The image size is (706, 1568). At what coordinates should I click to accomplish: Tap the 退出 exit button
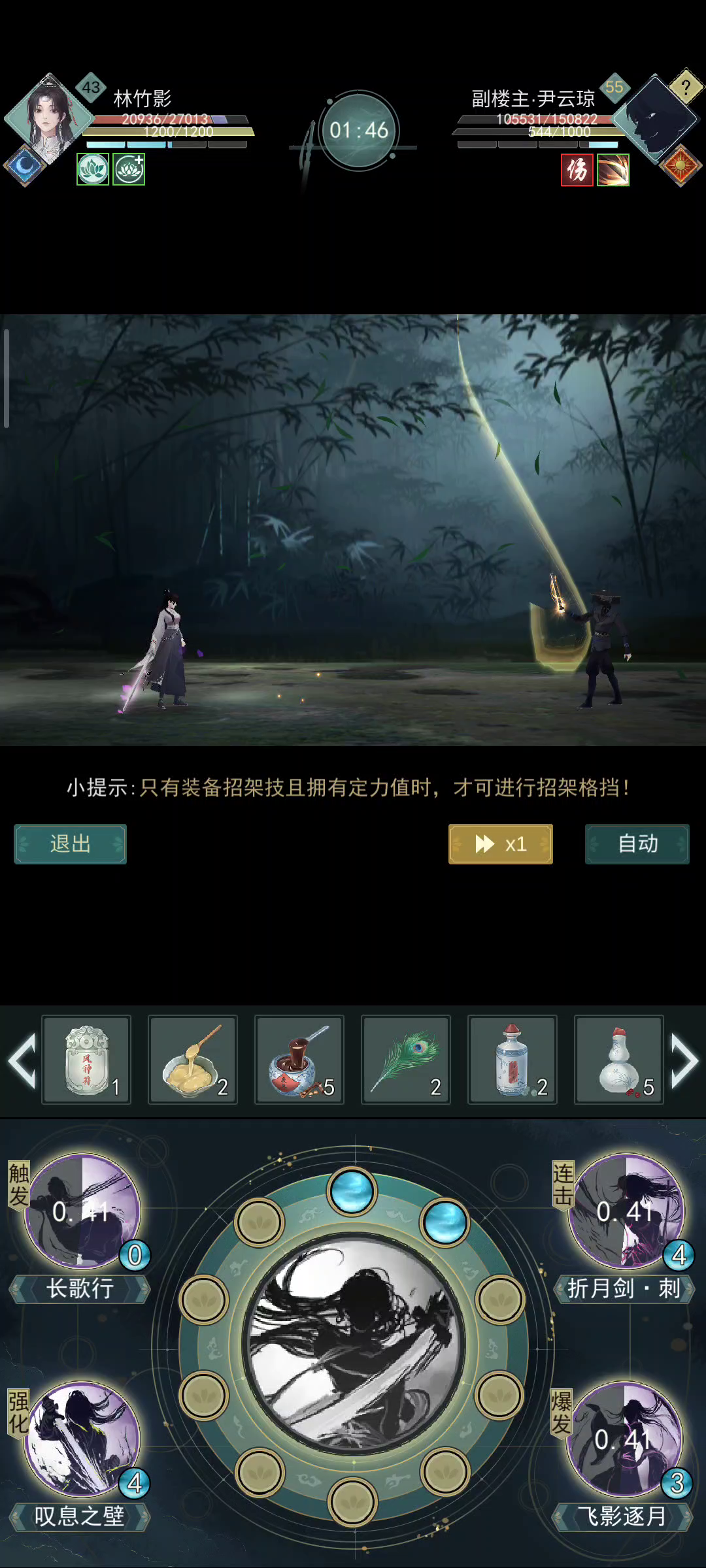click(70, 843)
